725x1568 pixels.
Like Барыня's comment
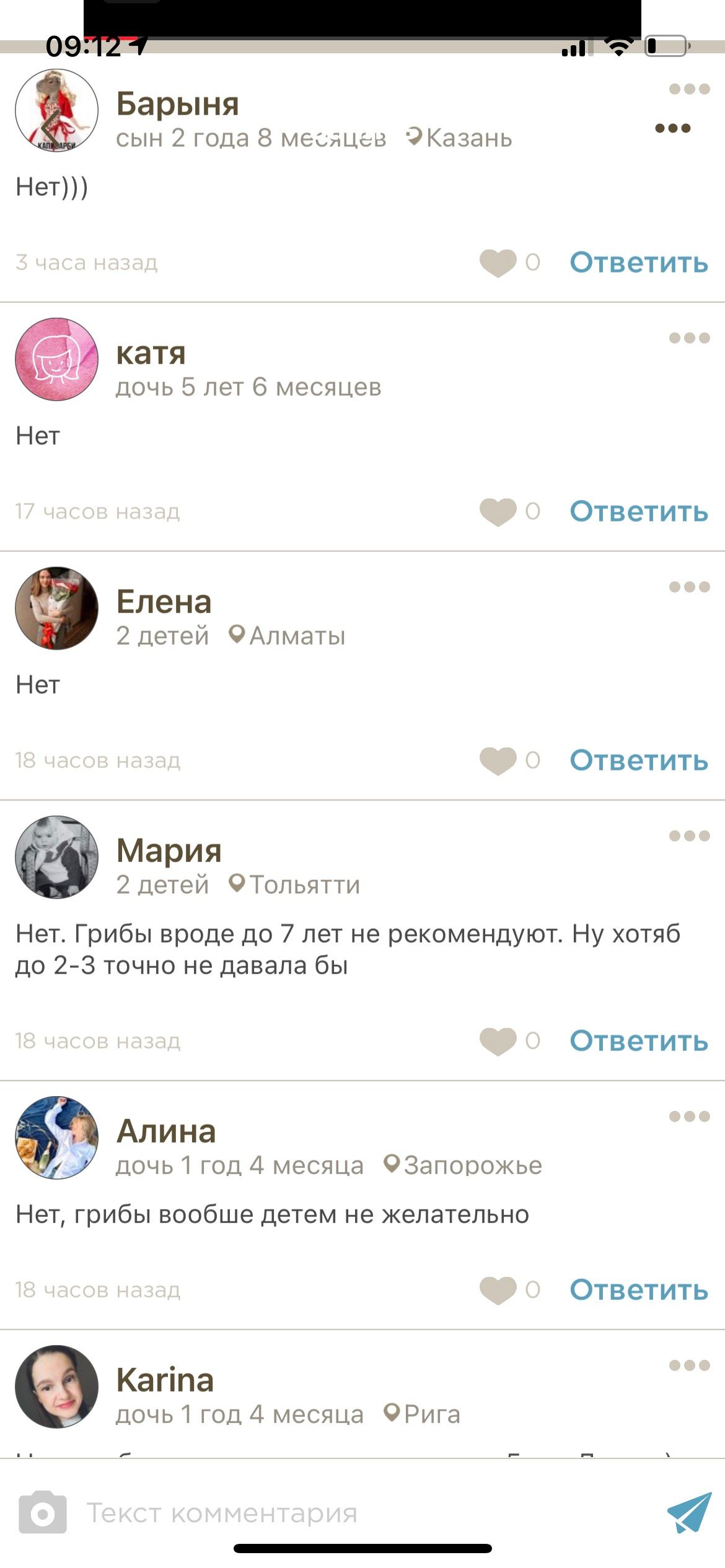(498, 263)
